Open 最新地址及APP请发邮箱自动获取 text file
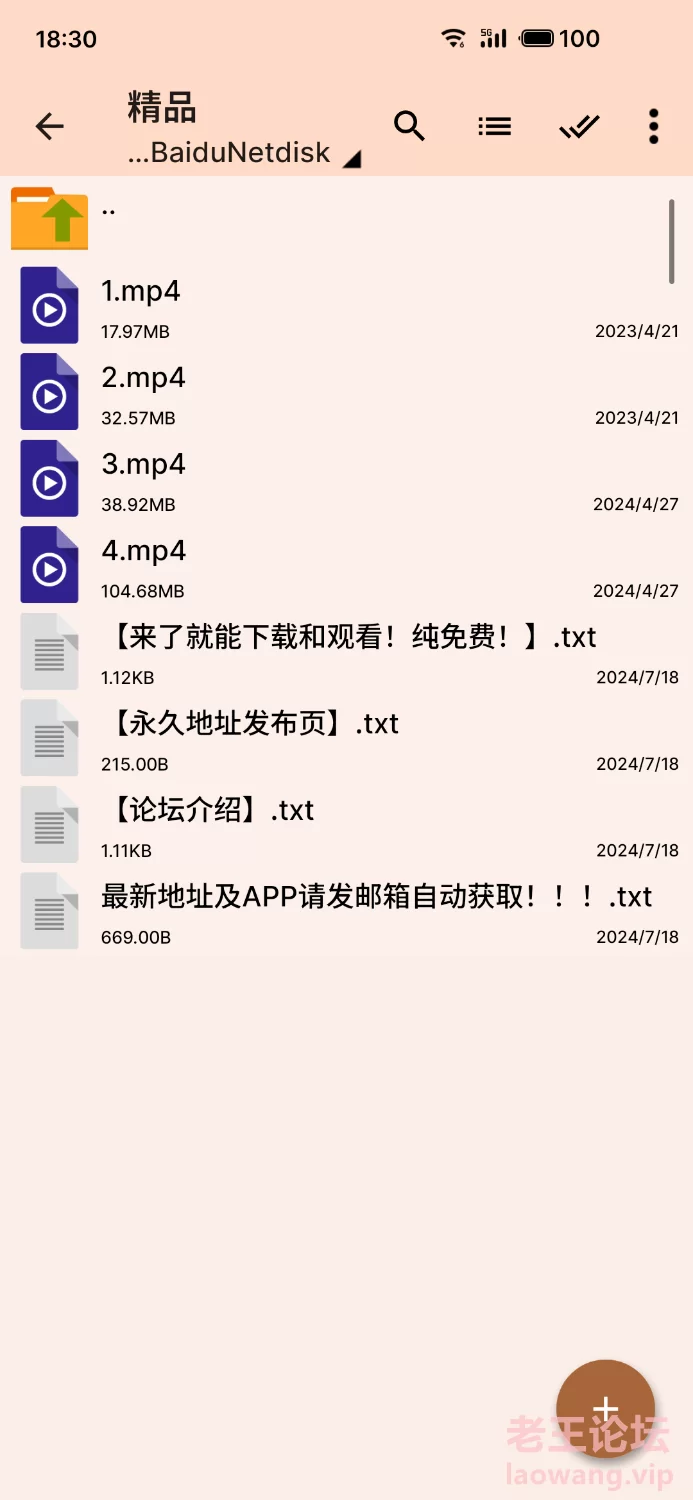This screenshot has height=1500, width=693. point(346,911)
